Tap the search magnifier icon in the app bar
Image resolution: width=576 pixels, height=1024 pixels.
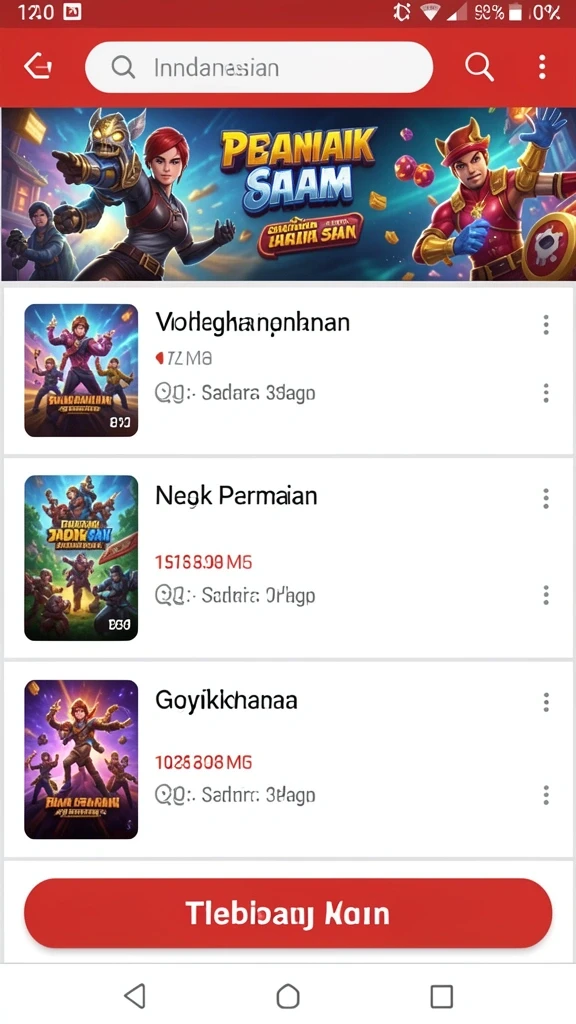pyautogui.click(x=479, y=67)
